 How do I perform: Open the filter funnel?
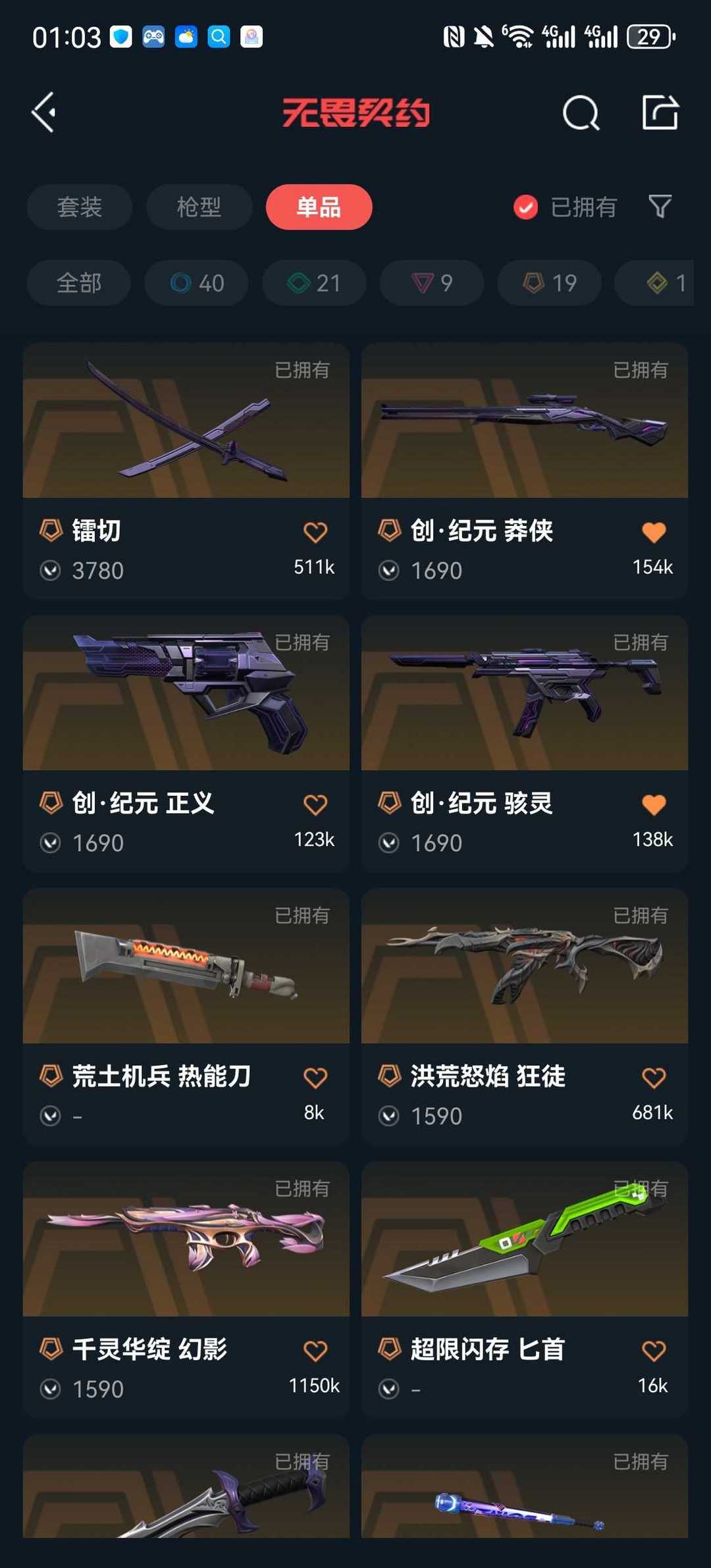tap(660, 207)
